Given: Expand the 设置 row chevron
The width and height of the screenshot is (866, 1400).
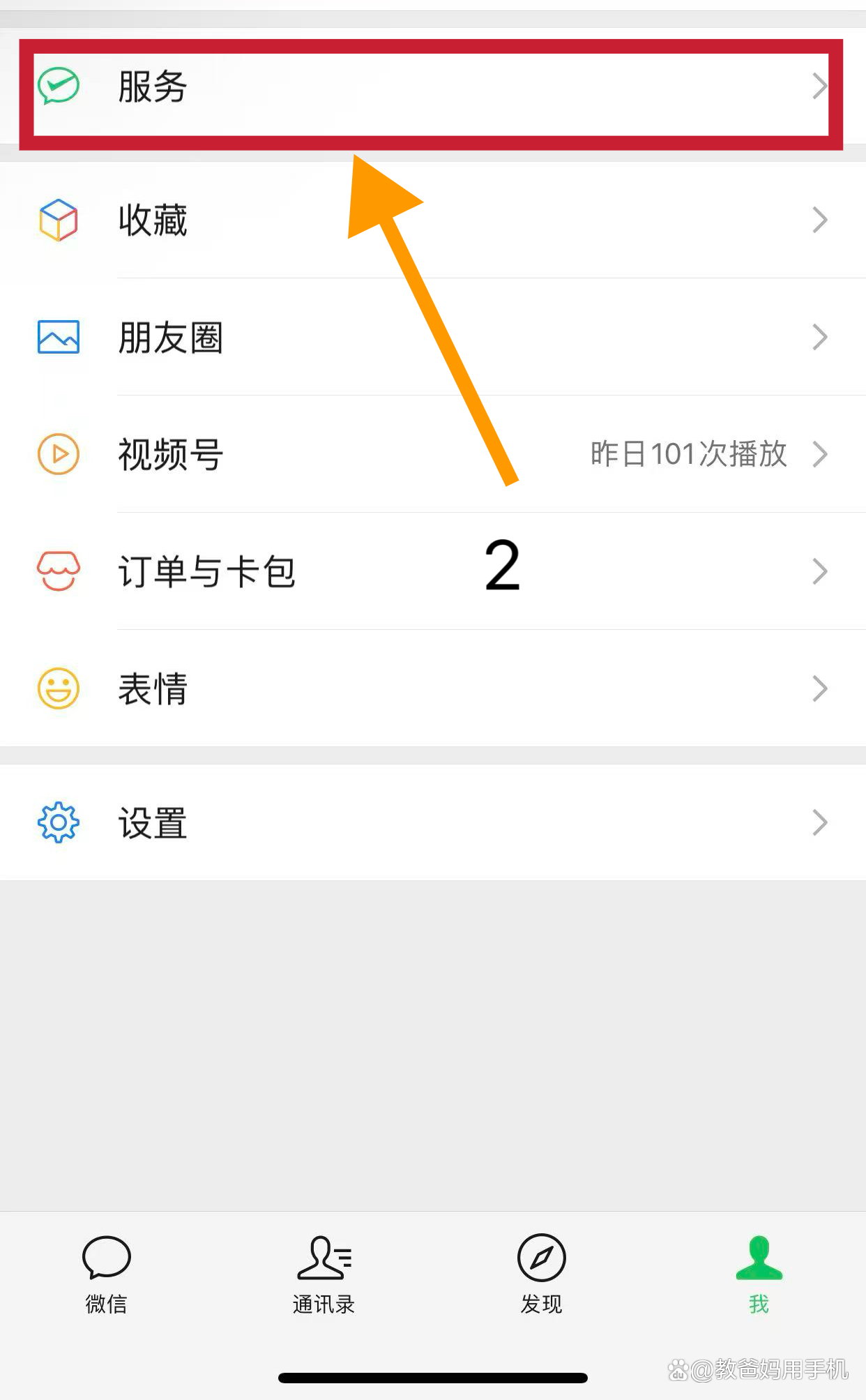Looking at the screenshot, I should pyautogui.click(x=819, y=822).
